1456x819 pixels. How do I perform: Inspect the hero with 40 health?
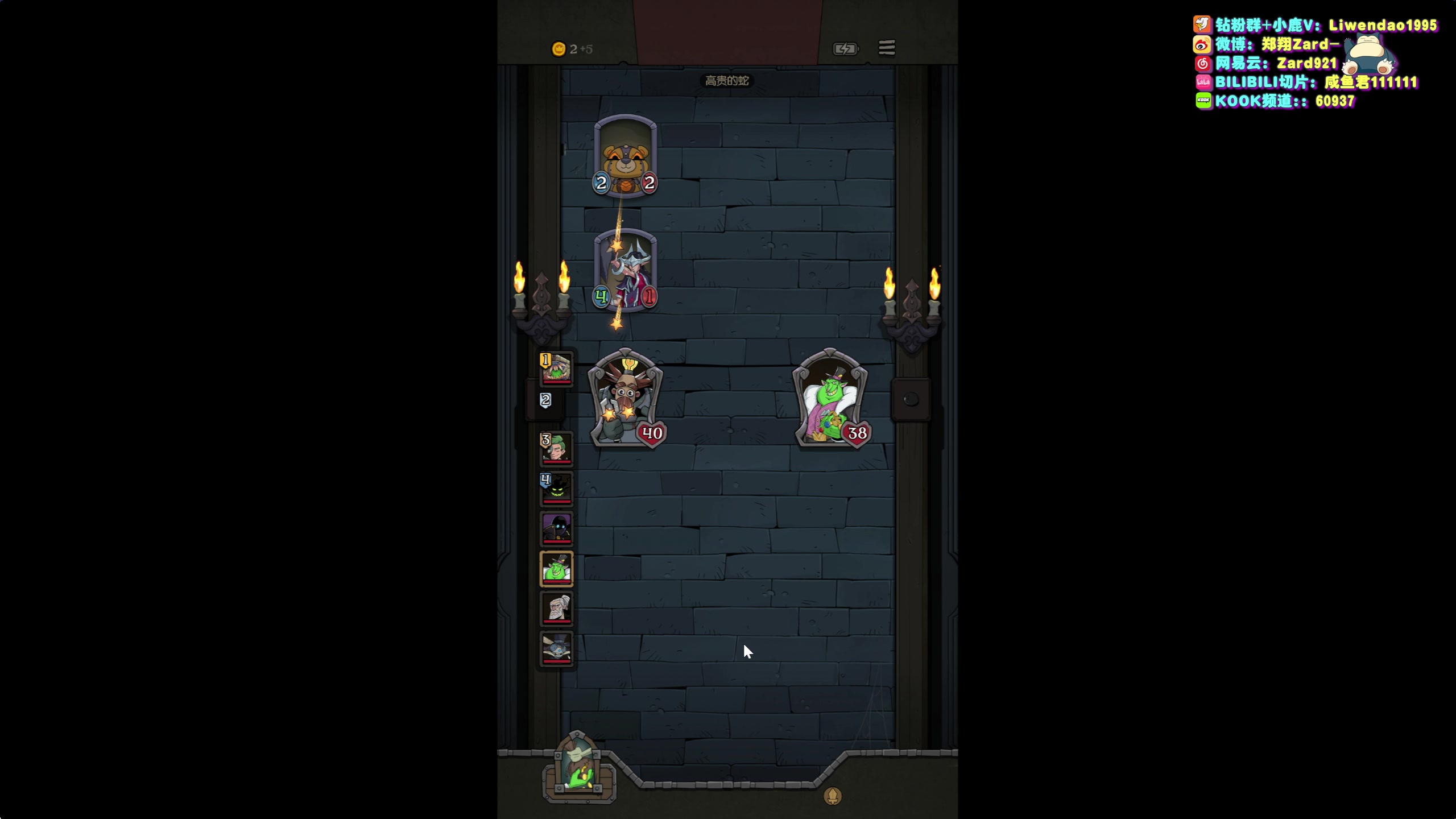[x=626, y=399]
